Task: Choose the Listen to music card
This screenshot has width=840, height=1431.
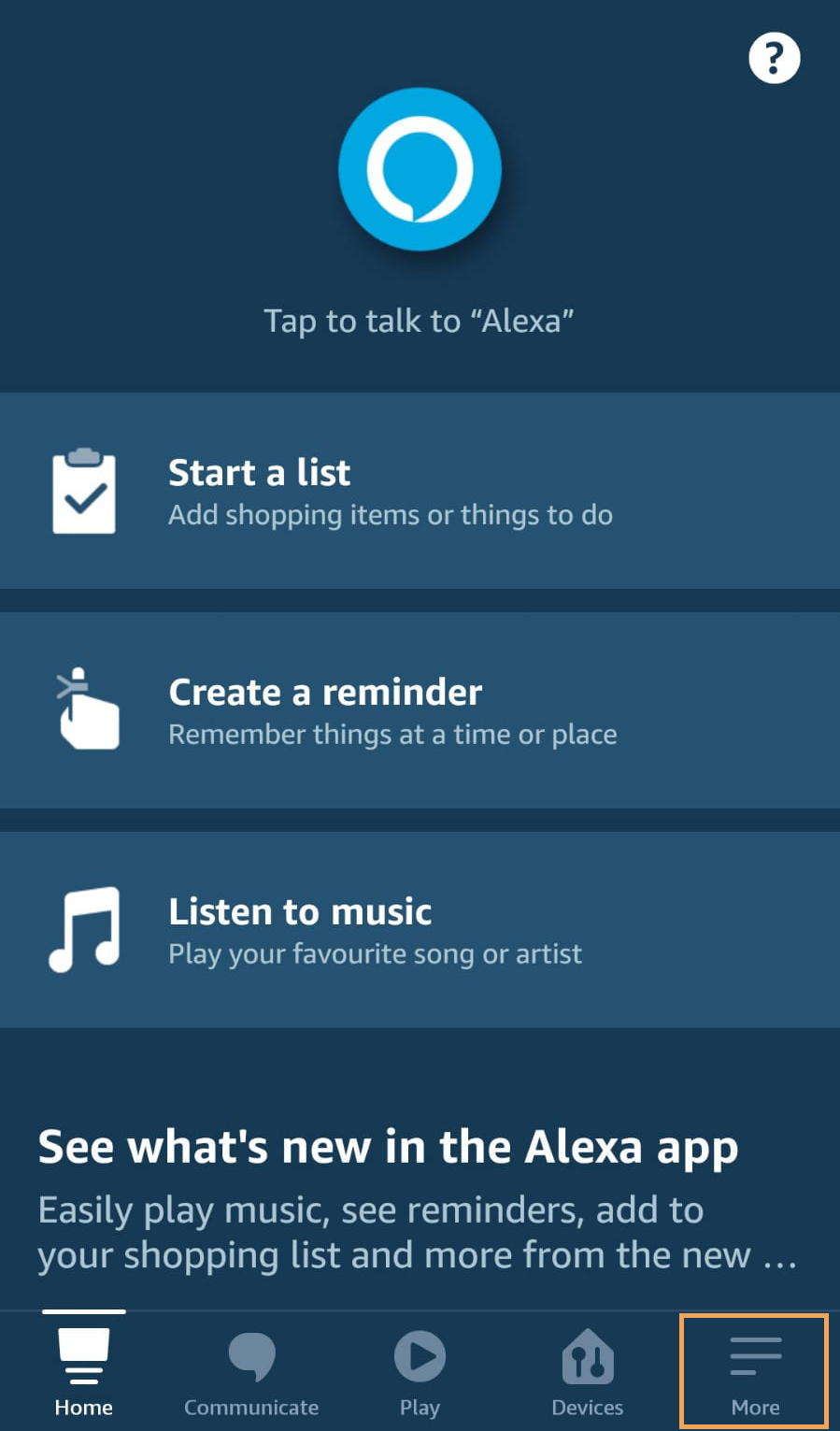Action: [x=420, y=930]
